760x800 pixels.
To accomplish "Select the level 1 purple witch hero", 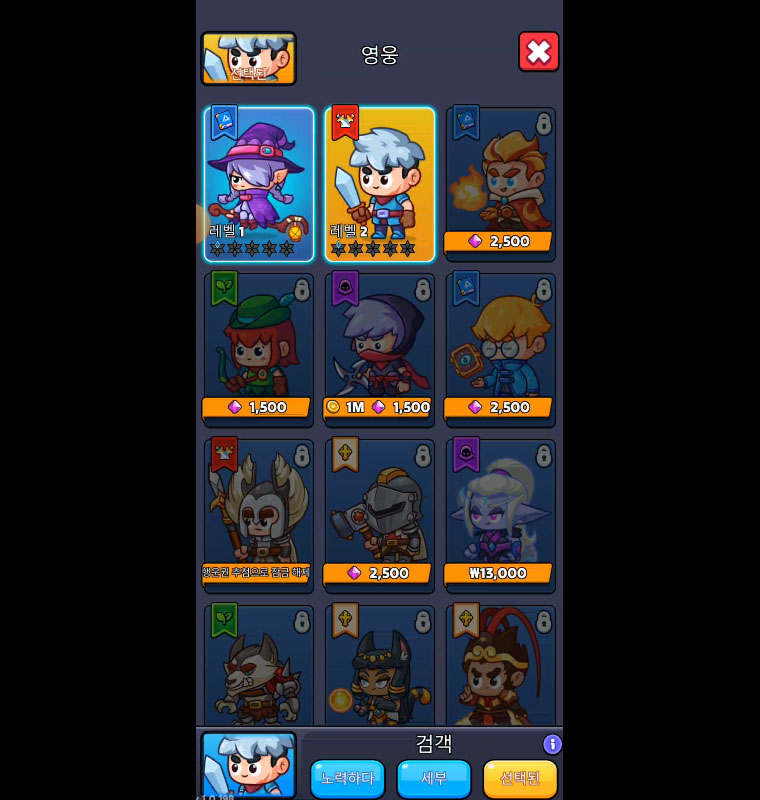I will coord(259,184).
